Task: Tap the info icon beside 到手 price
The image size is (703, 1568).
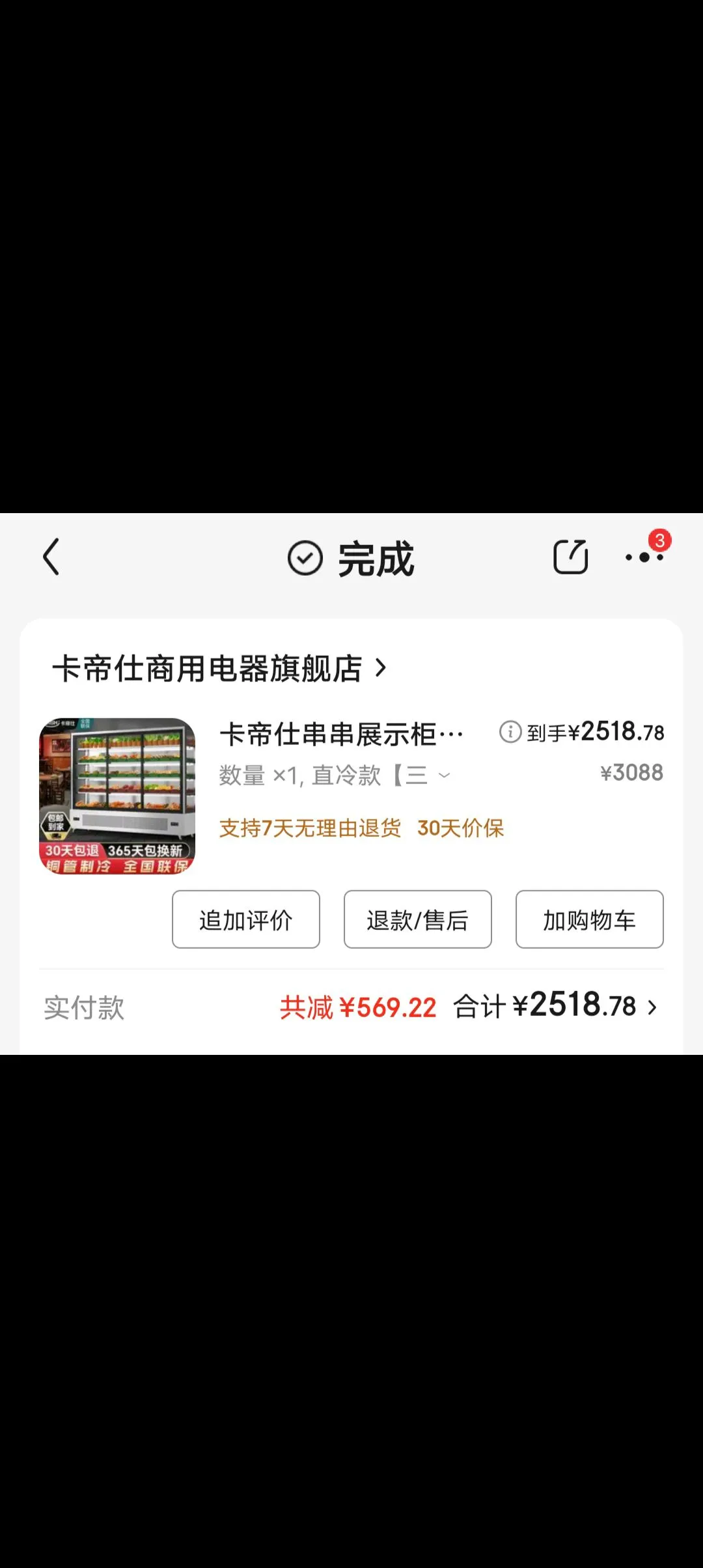Action: point(510,732)
